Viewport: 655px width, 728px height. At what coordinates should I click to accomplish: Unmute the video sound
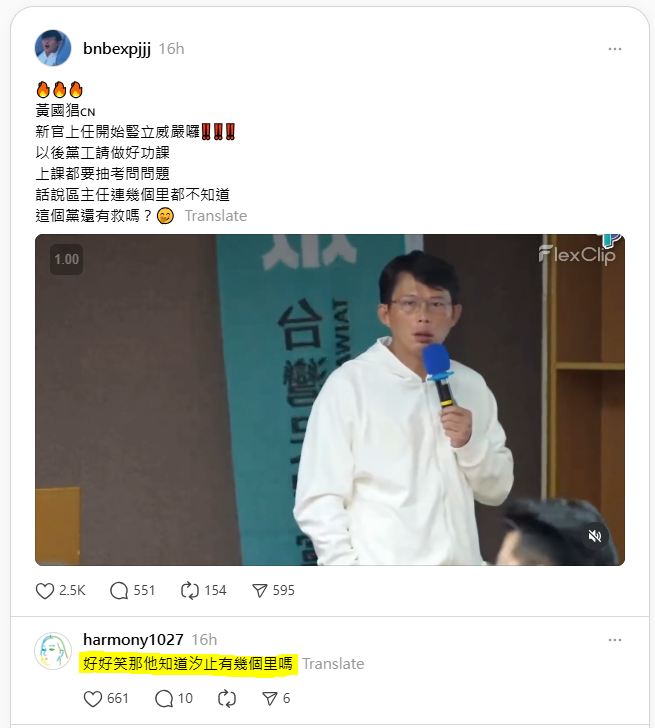(595, 536)
